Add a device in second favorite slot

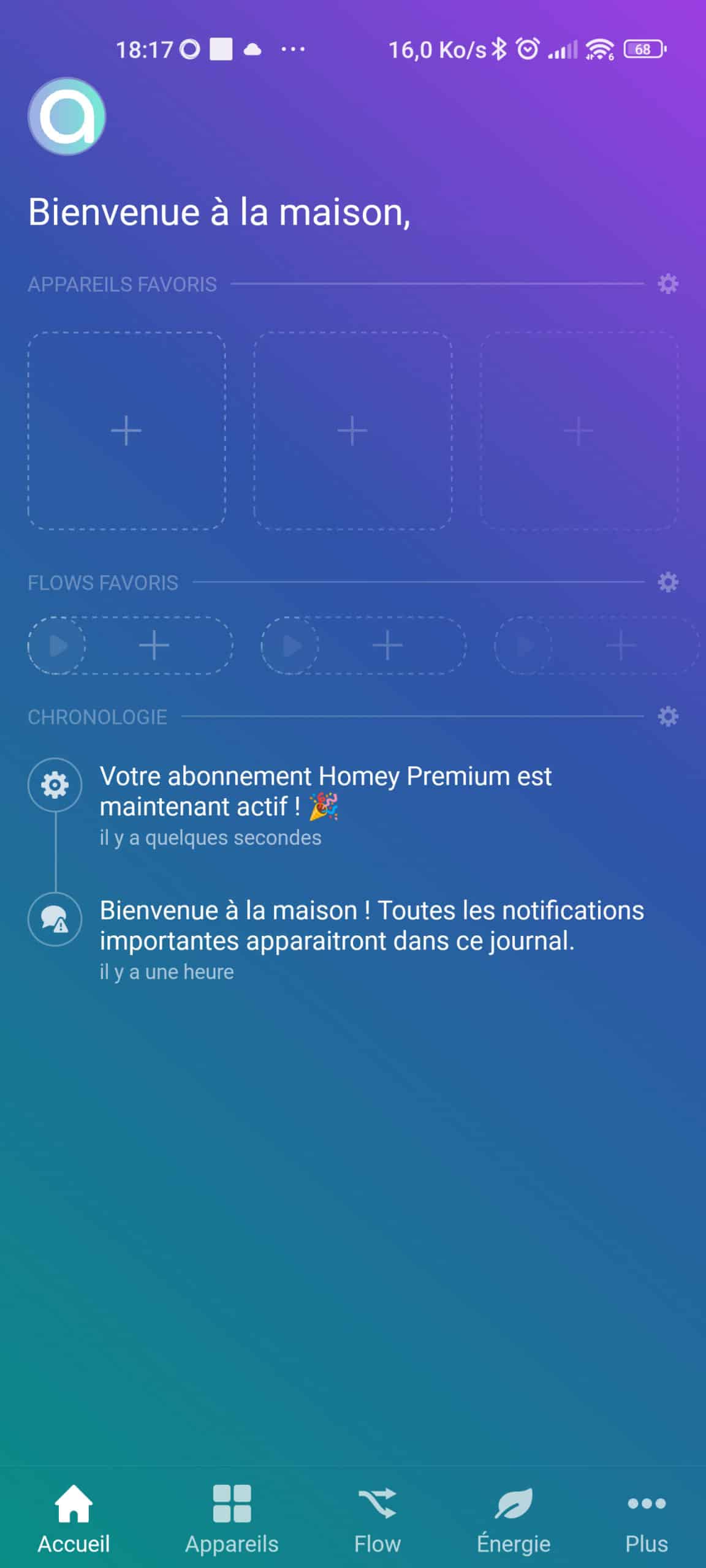click(x=352, y=431)
